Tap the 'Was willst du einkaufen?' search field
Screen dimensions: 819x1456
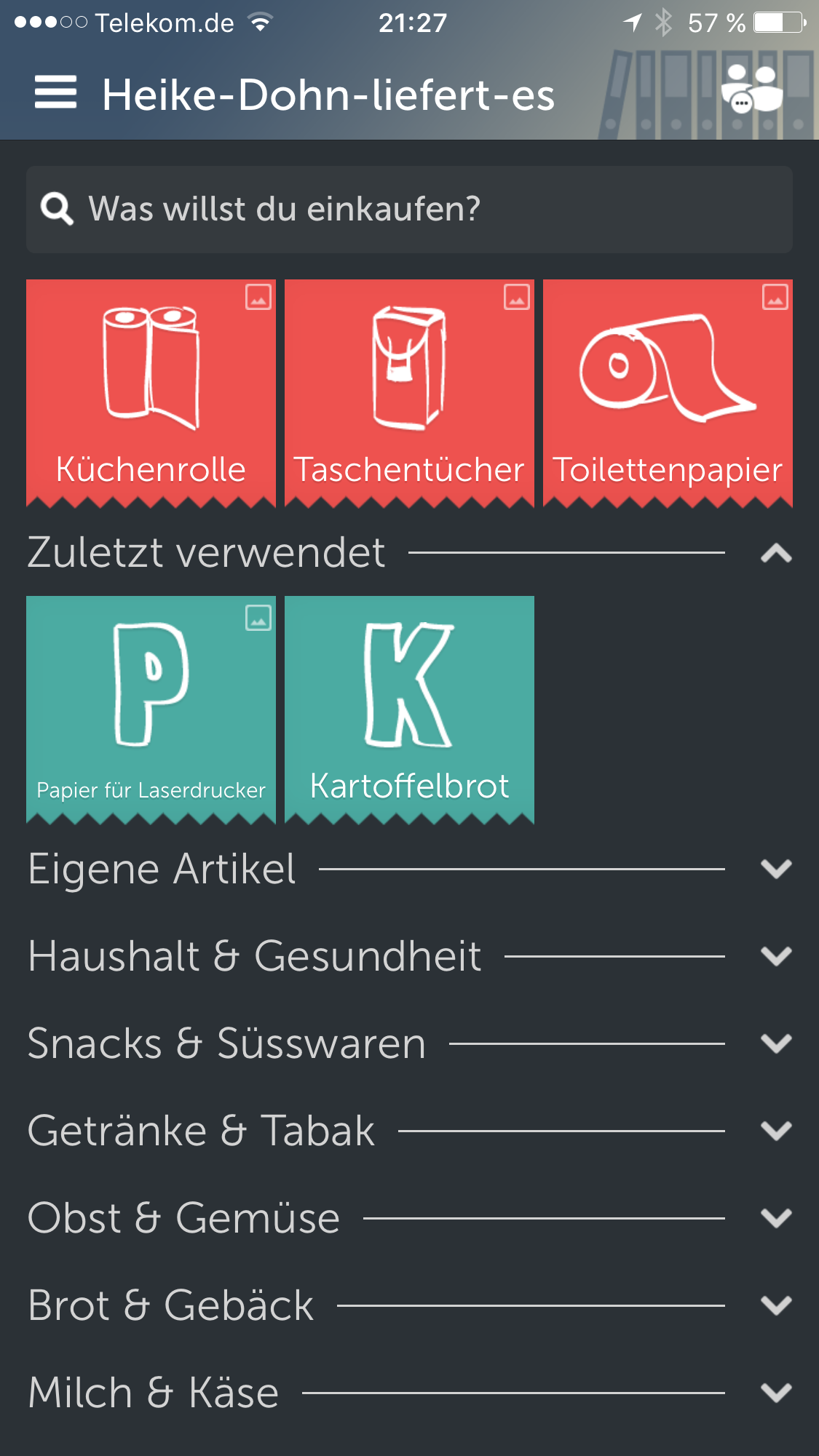pyautogui.click(x=409, y=210)
